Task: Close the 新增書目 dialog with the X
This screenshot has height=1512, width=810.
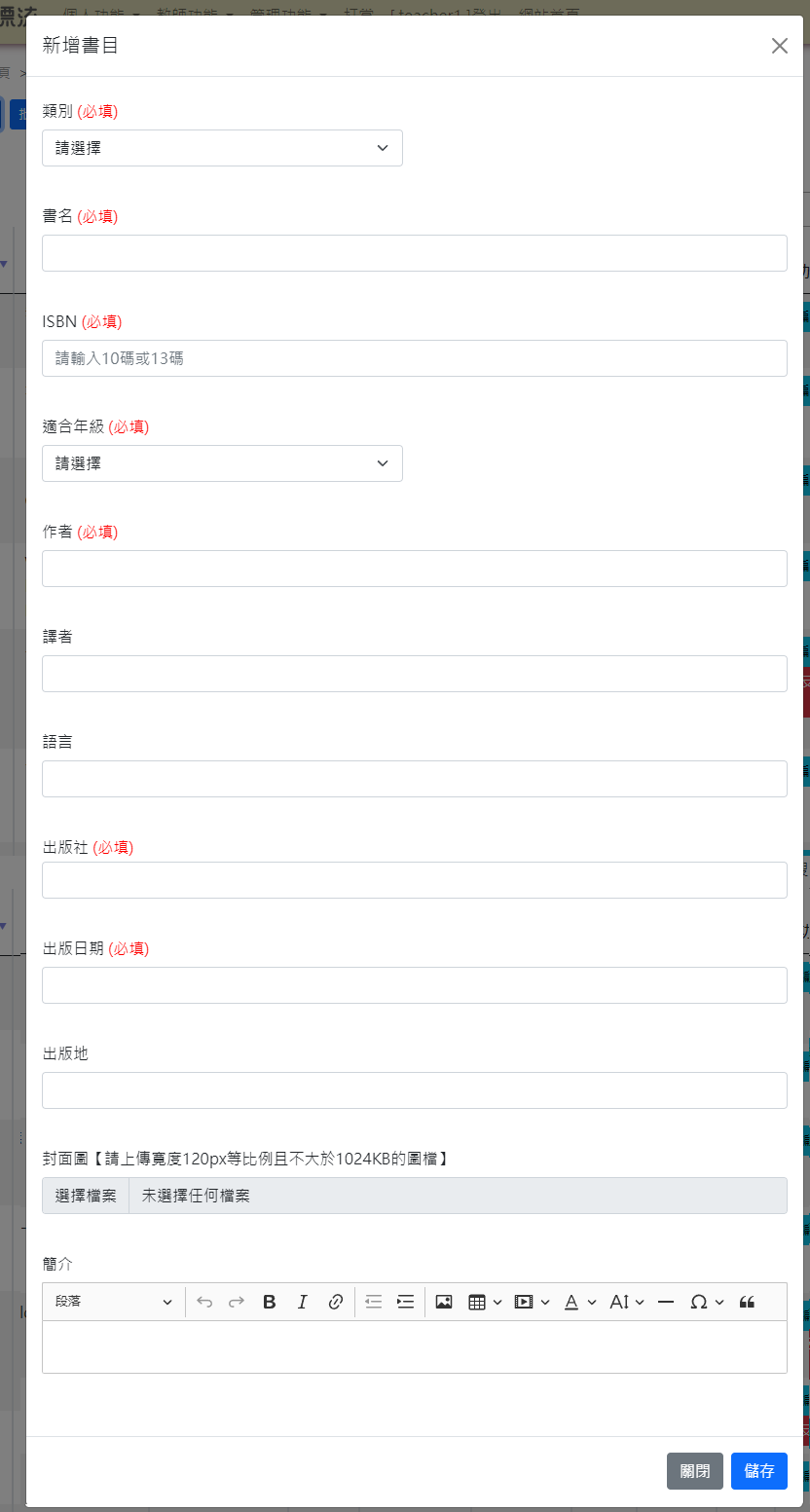Action: (779, 46)
